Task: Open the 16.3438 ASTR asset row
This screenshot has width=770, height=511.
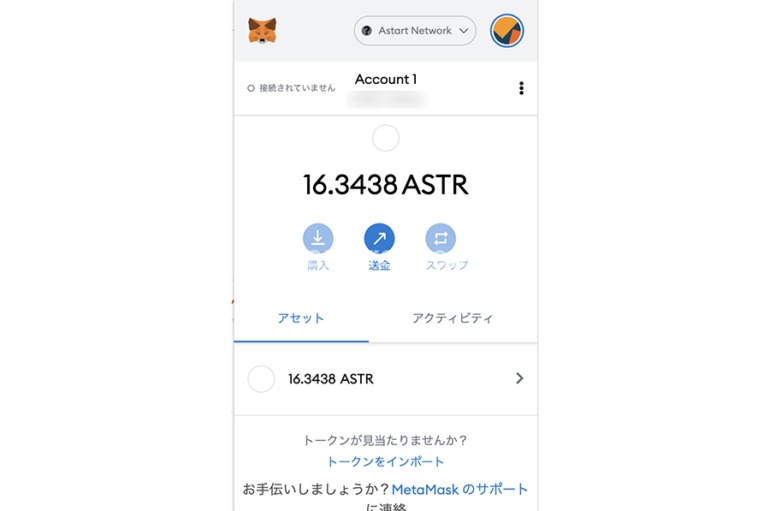Action: coord(386,379)
